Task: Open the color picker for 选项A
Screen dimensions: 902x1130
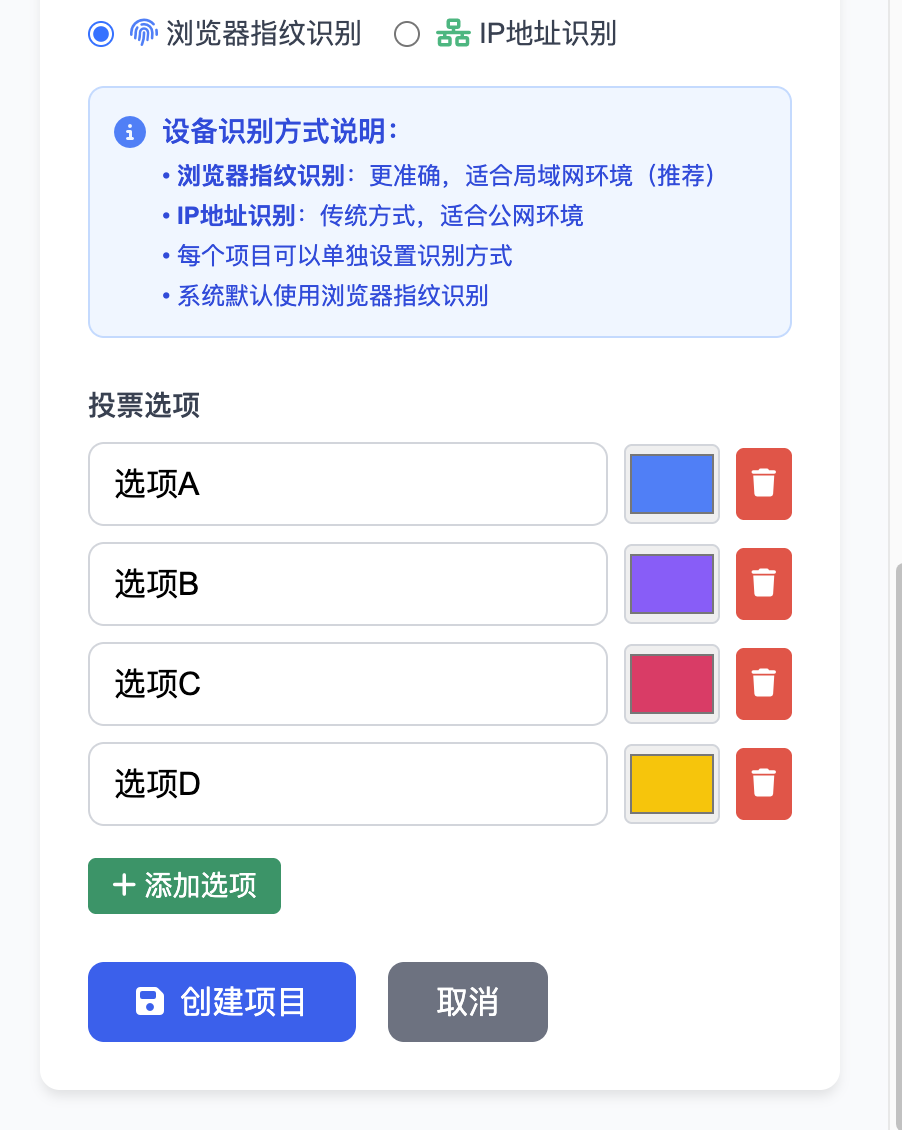Action: click(x=671, y=484)
